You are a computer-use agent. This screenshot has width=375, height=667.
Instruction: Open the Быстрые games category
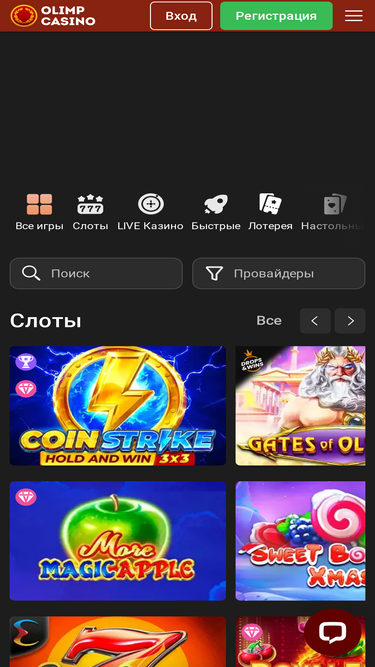point(216,212)
